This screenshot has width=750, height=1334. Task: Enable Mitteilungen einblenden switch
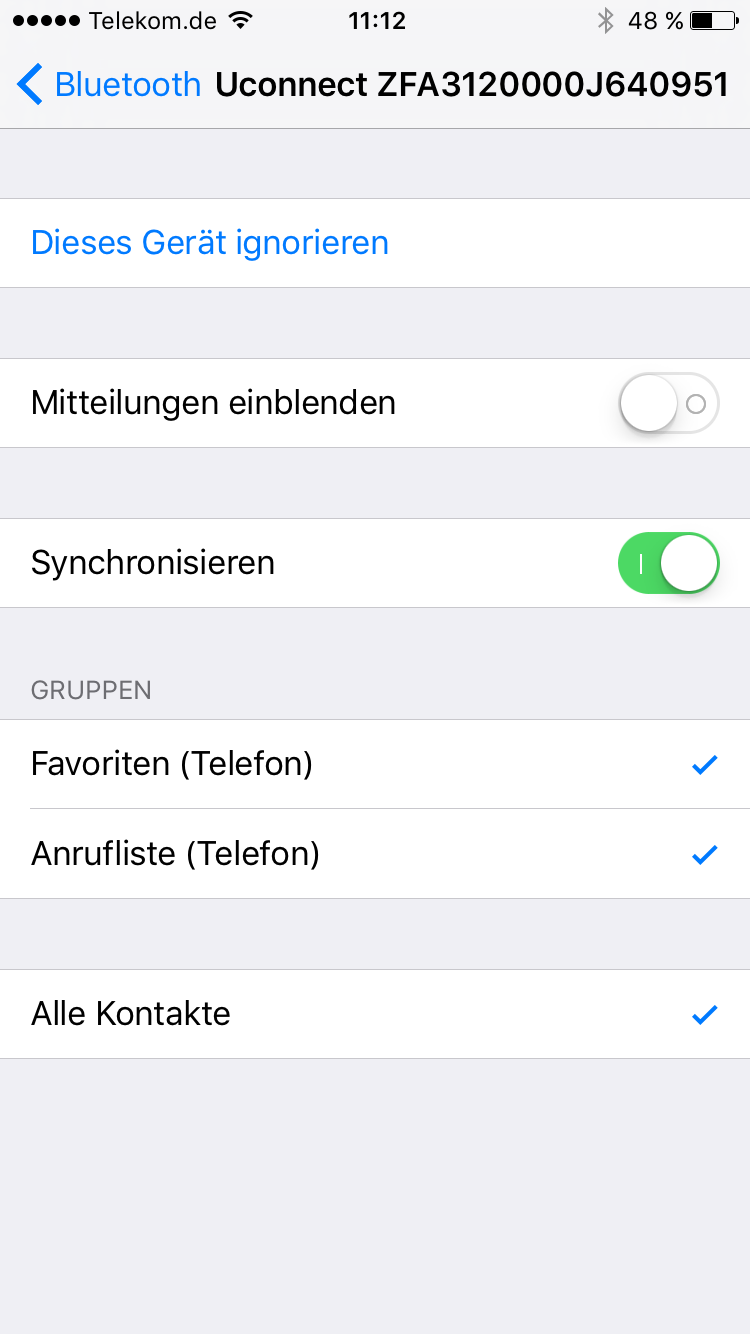pos(668,403)
